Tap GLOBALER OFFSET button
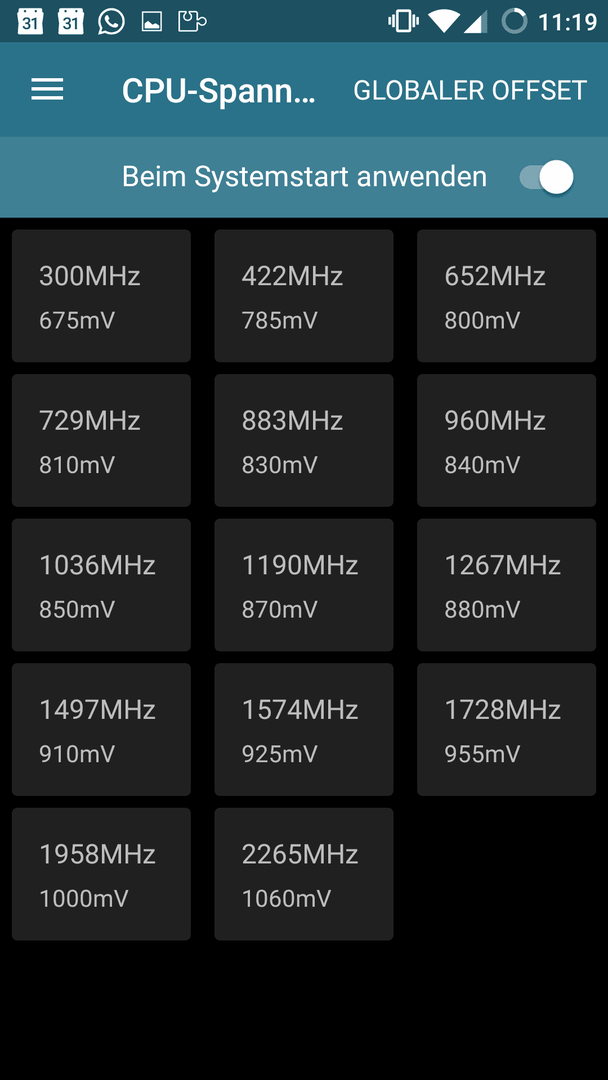Viewport: 608px width, 1080px height. click(x=470, y=90)
